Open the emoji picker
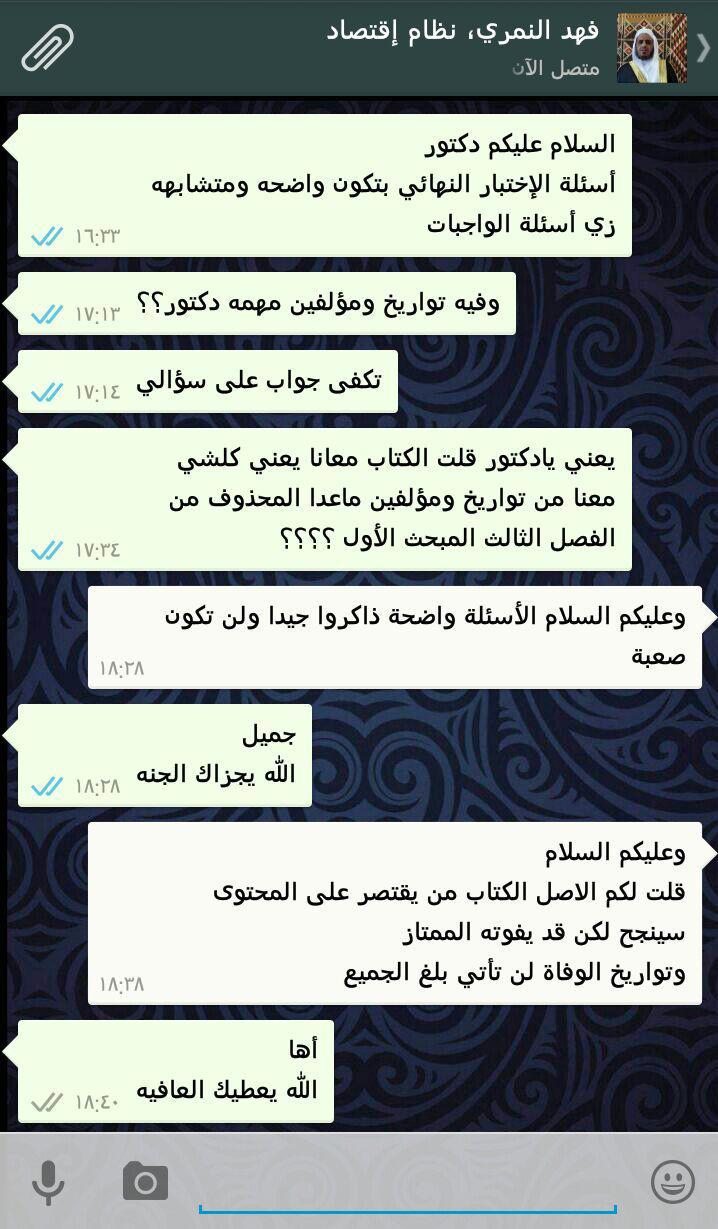Viewport: 718px width, 1229px height. tap(672, 1182)
